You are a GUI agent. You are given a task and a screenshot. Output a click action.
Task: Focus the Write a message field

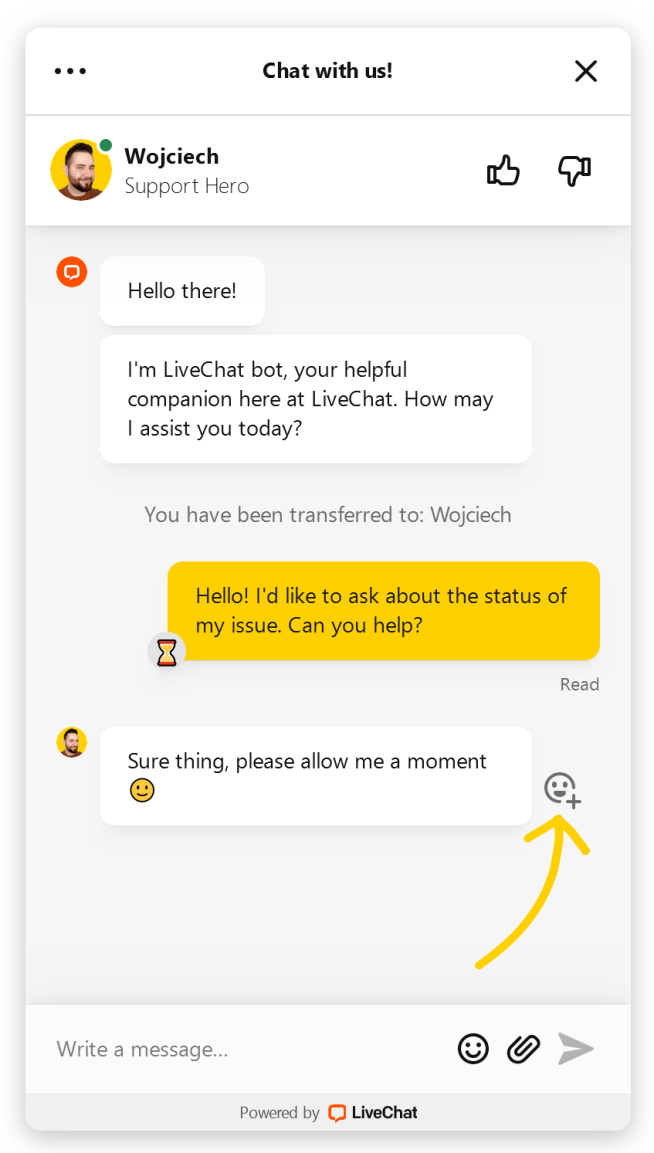pos(240,1049)
